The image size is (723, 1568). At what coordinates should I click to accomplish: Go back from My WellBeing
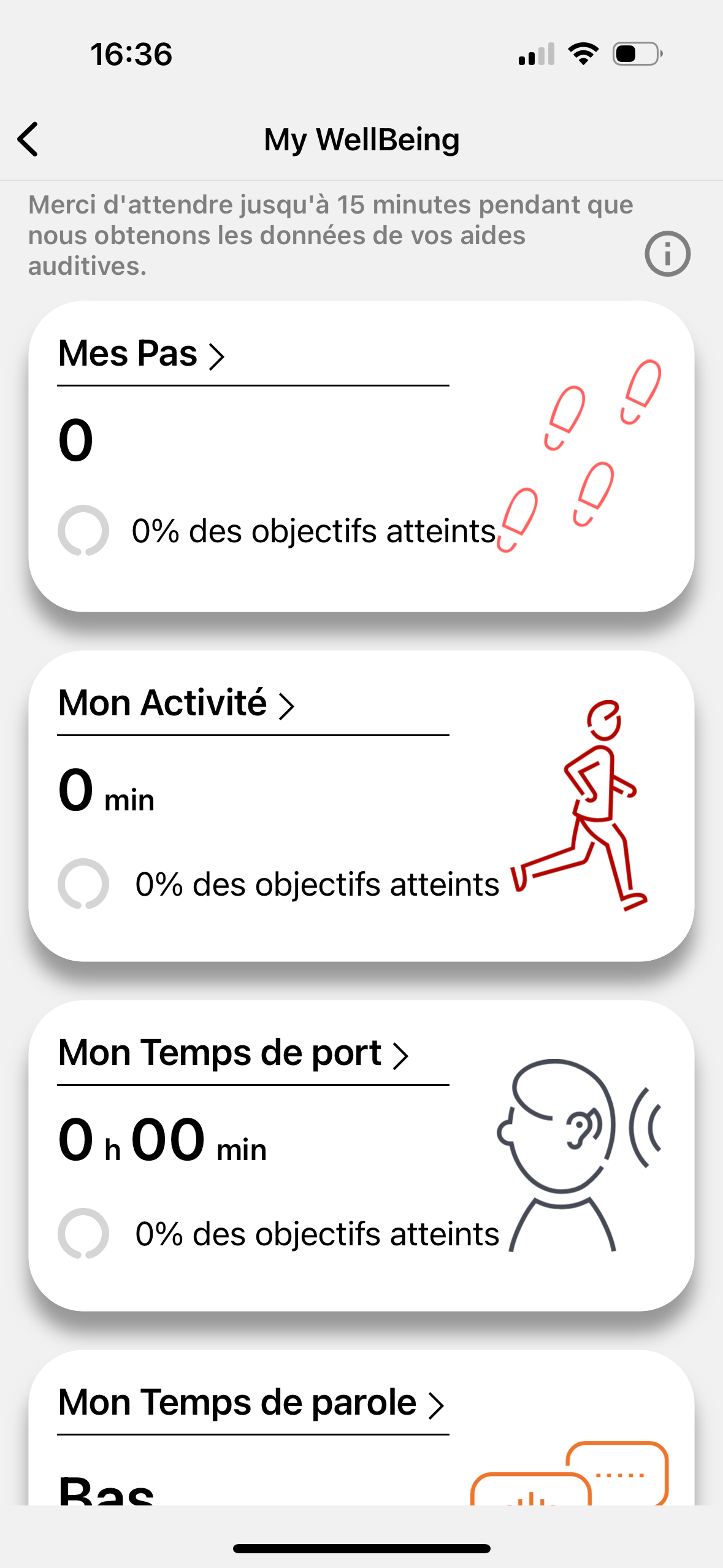tap(28, 139)
